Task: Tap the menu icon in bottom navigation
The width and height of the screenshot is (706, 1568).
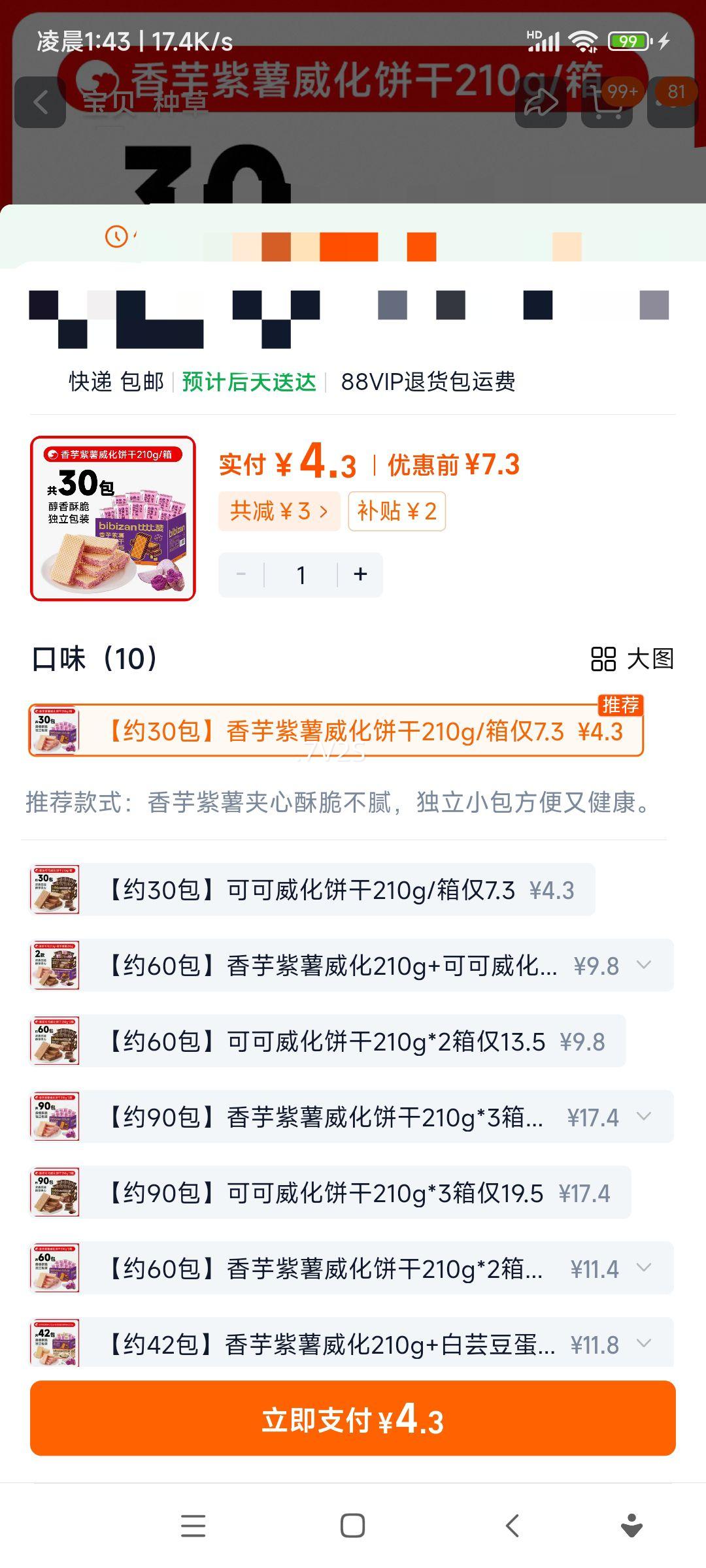Action: (193, 1526)
